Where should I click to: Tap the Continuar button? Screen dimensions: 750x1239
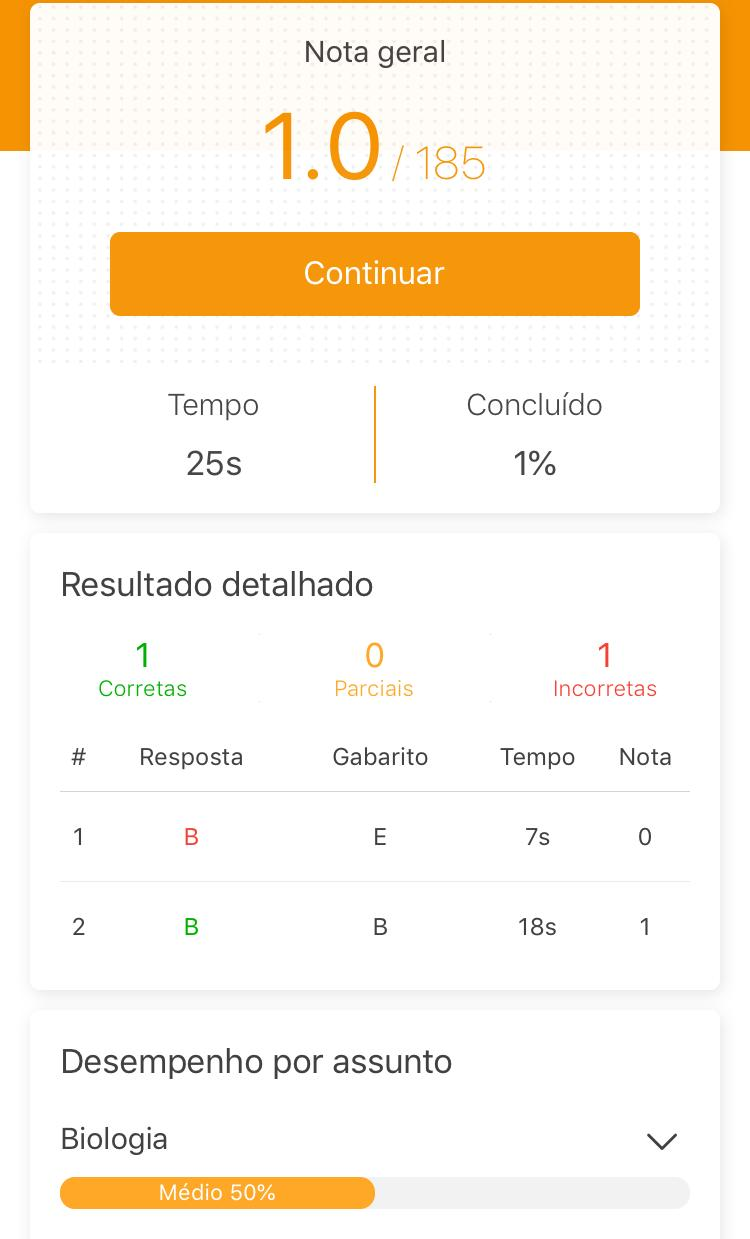pyautogui.click(x=374, y=274)
